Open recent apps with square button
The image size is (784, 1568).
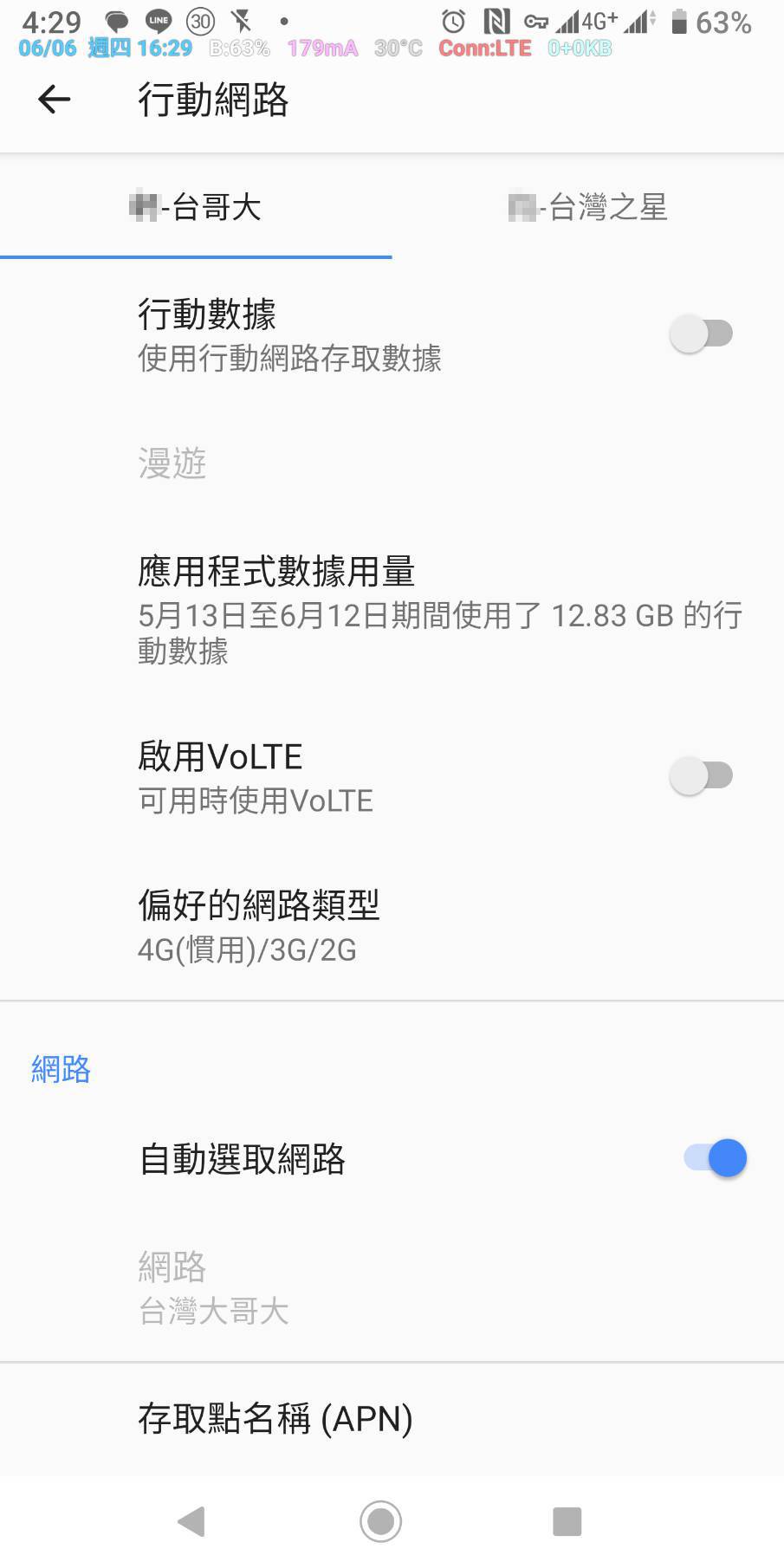point(567,1521)
